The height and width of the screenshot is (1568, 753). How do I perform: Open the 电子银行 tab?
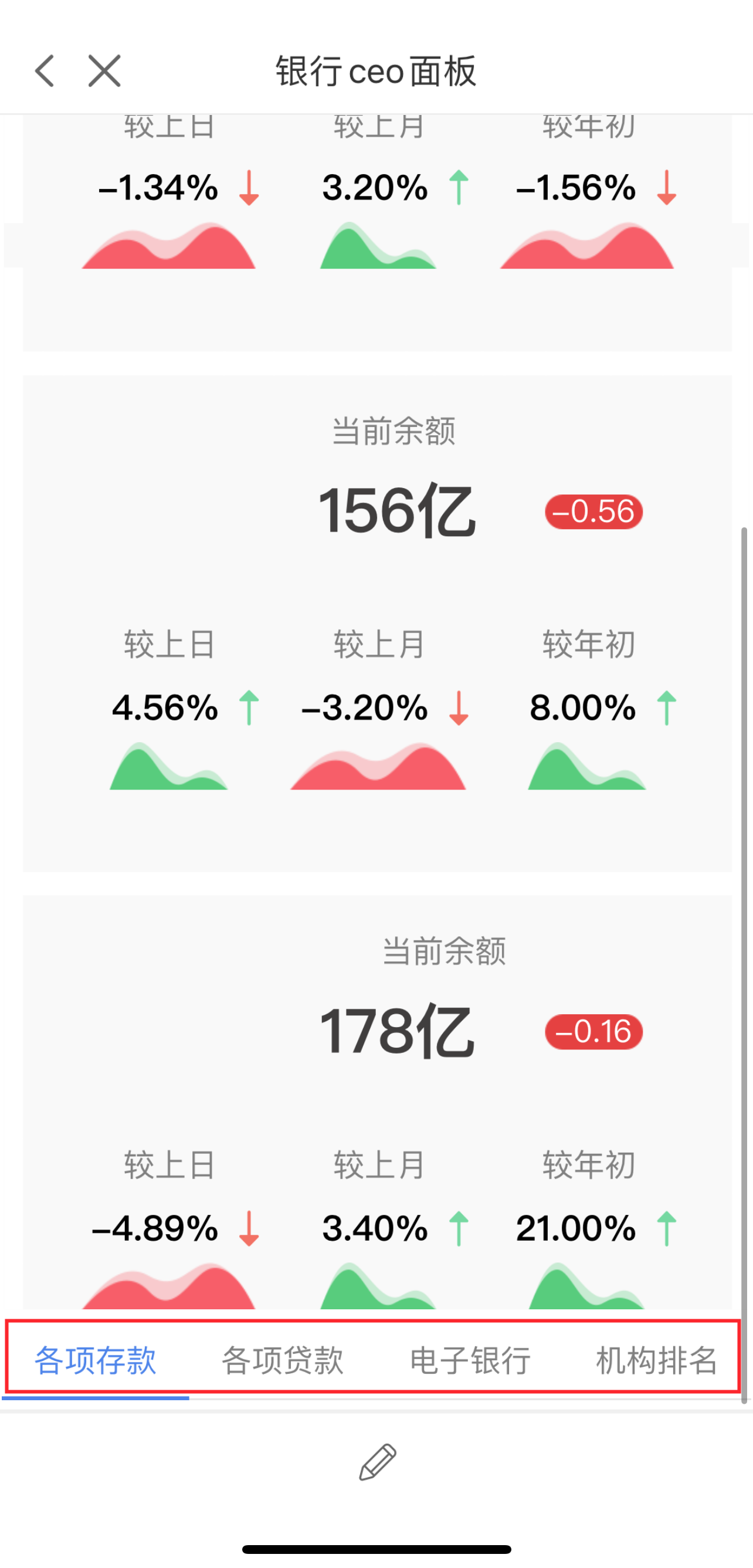click(470, 1360)
